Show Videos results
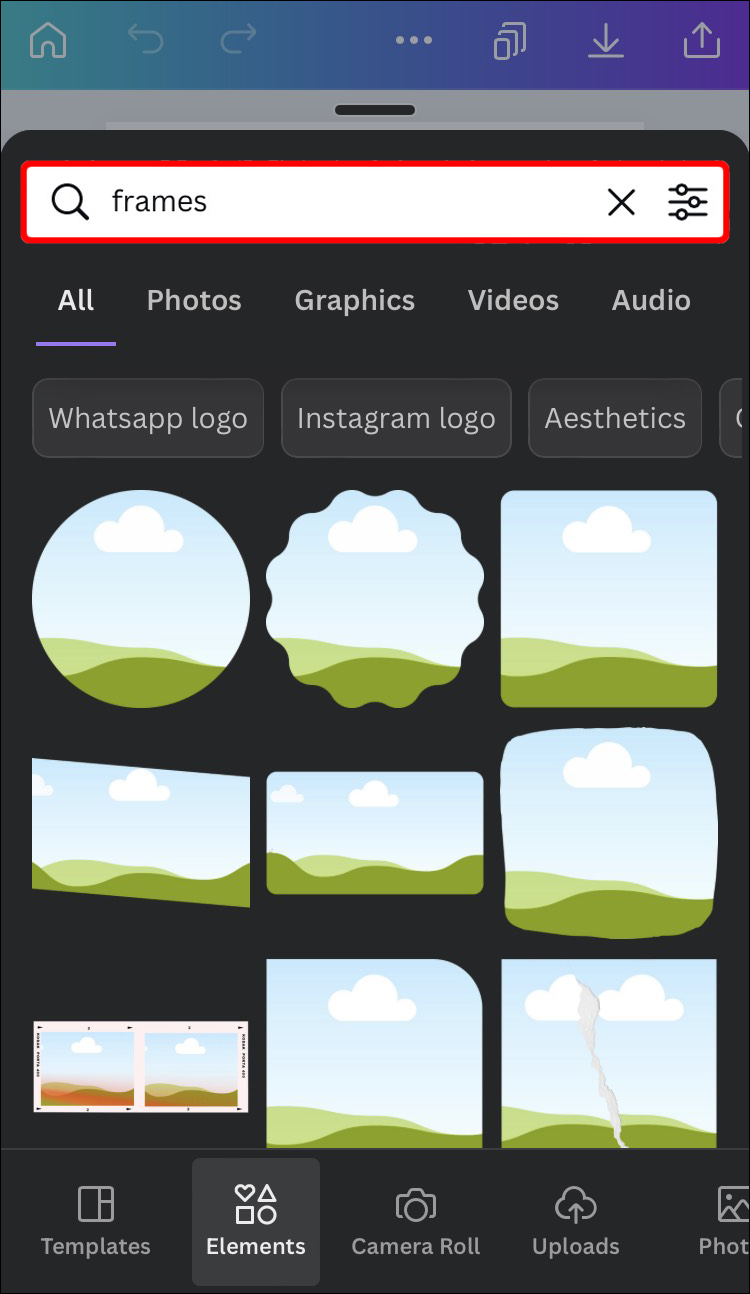 pos(513,301)
